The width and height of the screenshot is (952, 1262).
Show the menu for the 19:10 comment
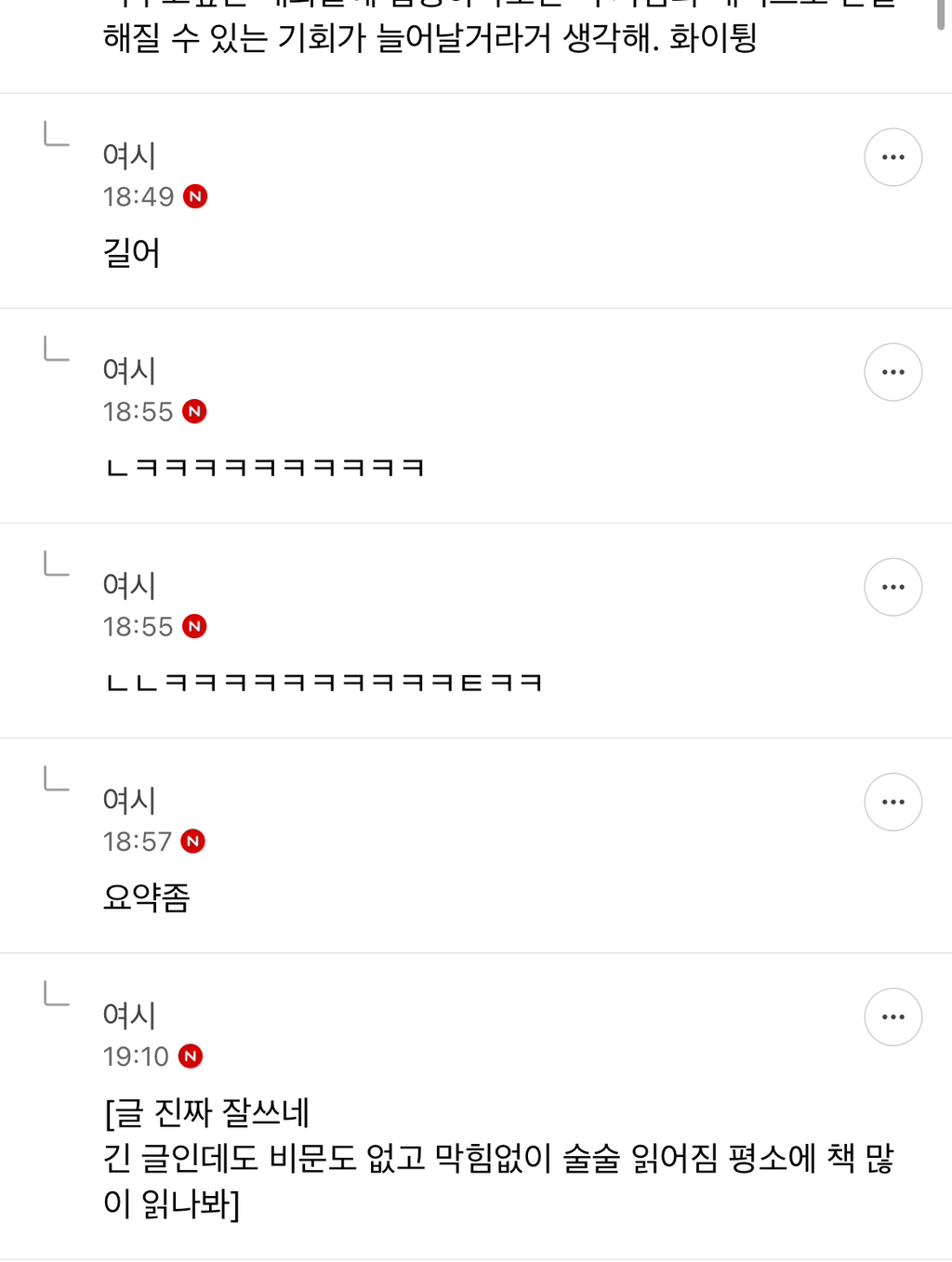point(892,1016)
